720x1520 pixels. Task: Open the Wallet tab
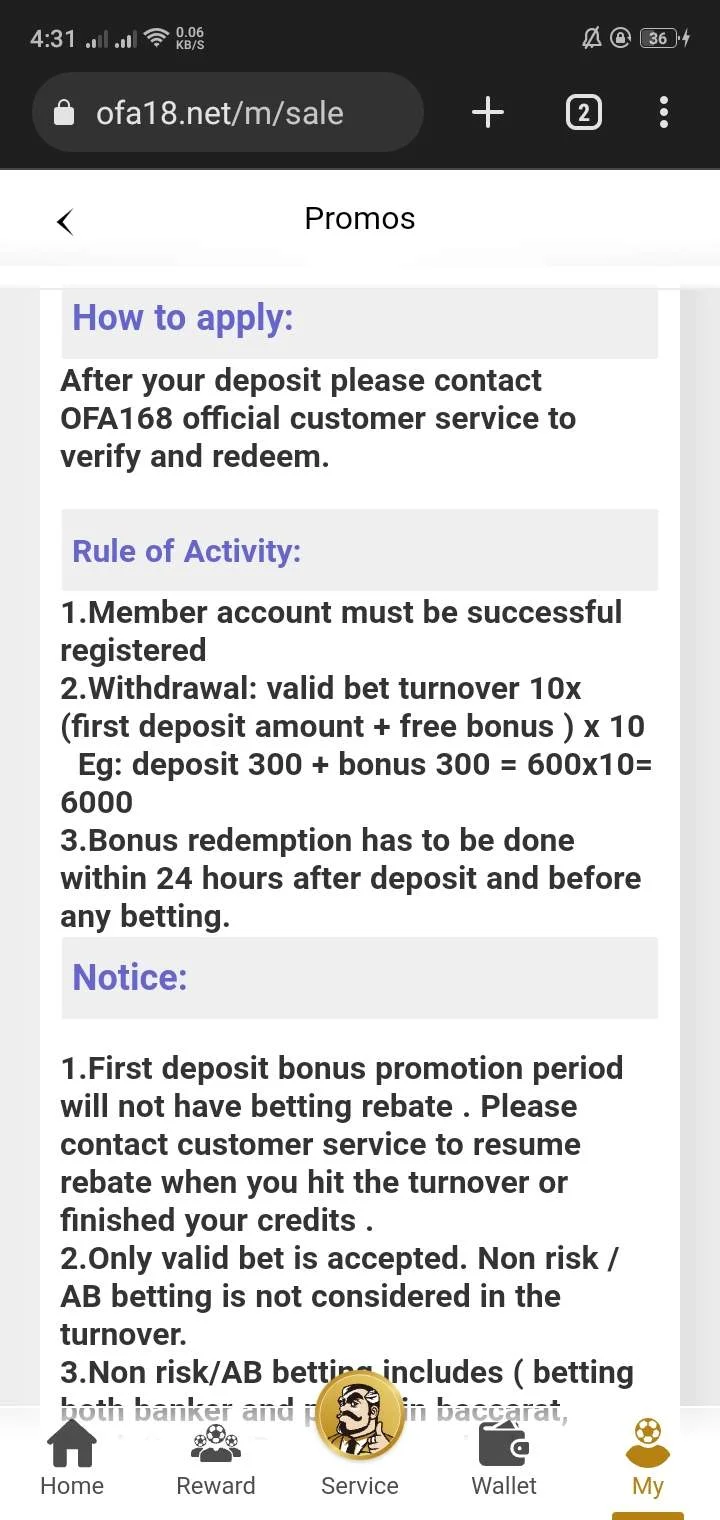tap(504, 1460)
